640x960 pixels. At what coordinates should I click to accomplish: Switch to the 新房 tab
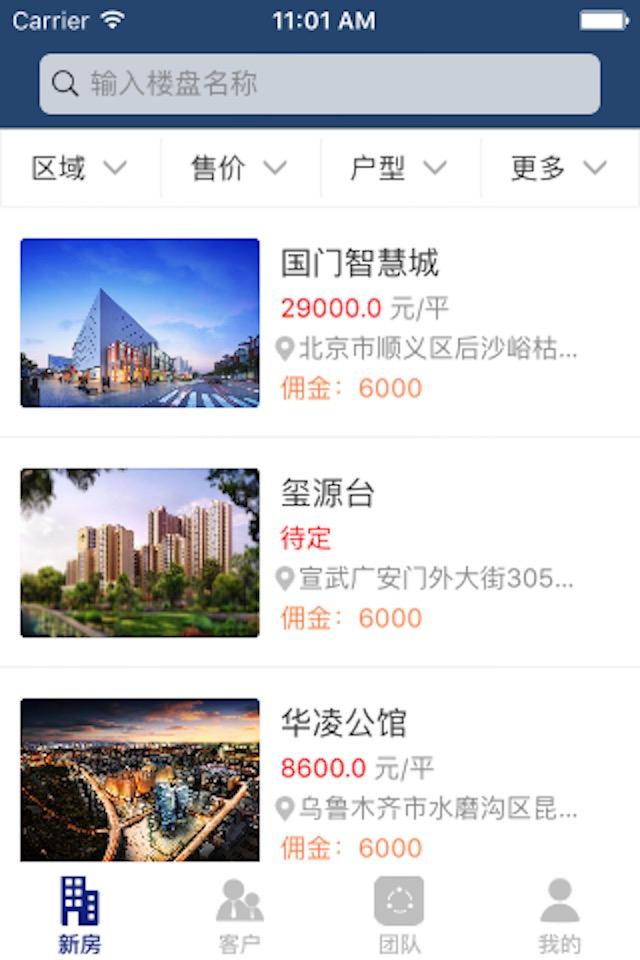click(x=80, y=915)
